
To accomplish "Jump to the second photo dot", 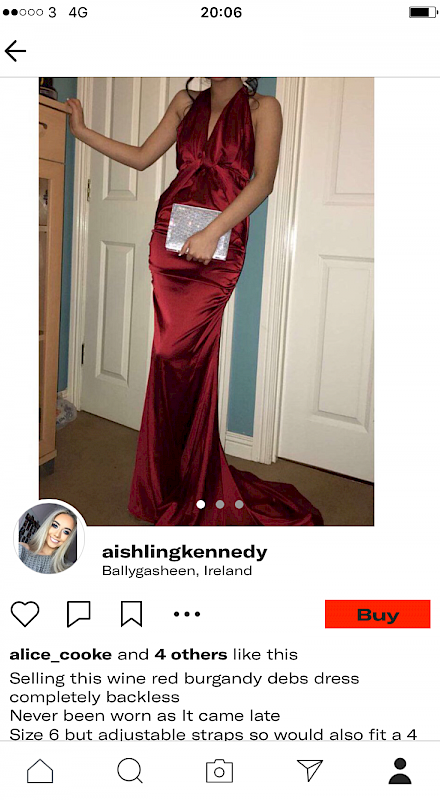I will point(220,504).
